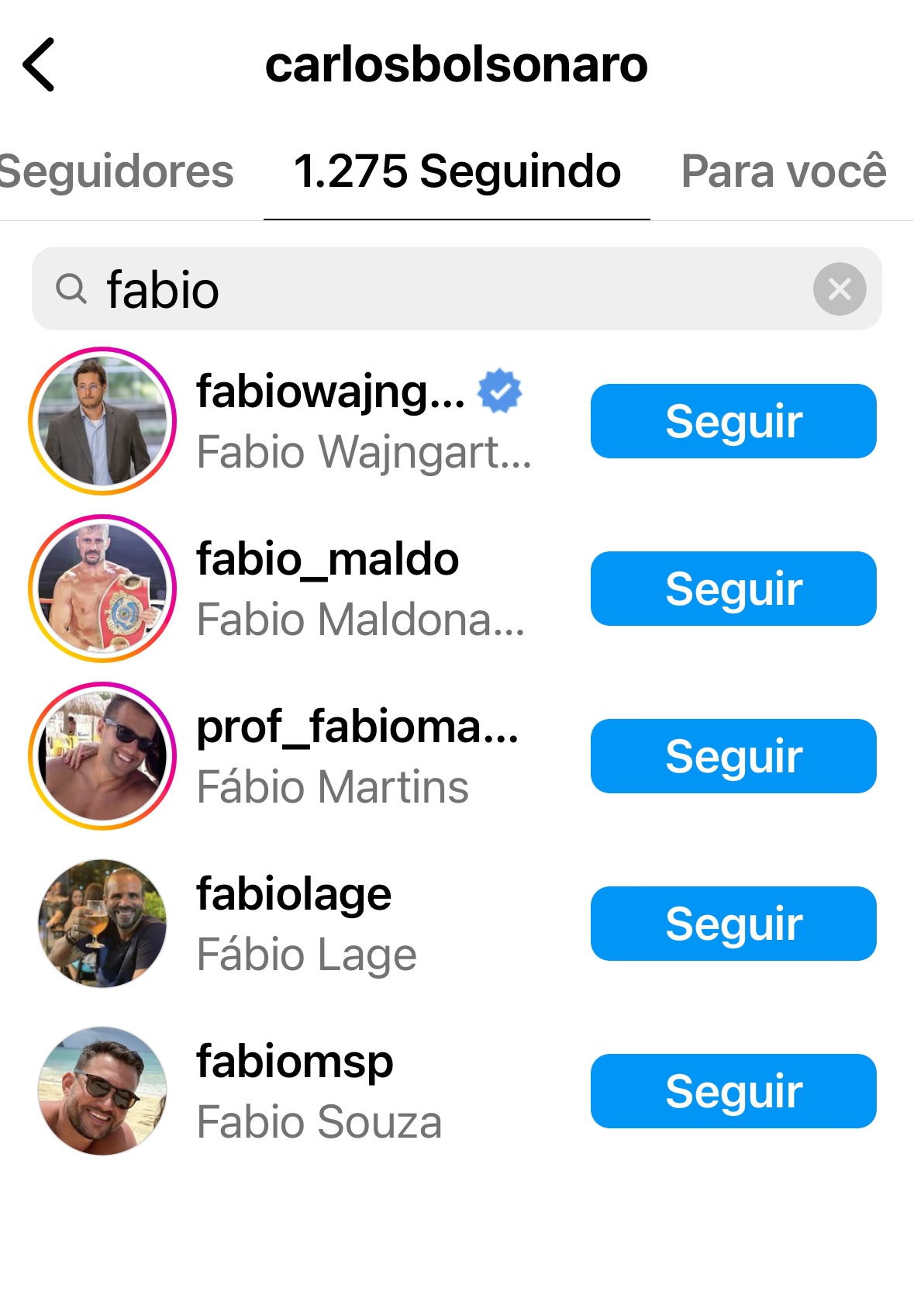Follow fabio_maldo
This screenshot has width=914, height=1316.
pyautogui.click(x=733, y=589)
